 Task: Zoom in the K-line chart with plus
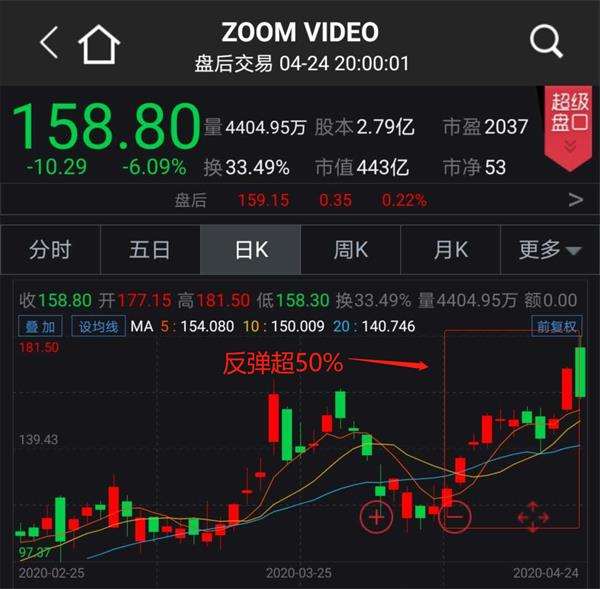[x=376, y=517]
